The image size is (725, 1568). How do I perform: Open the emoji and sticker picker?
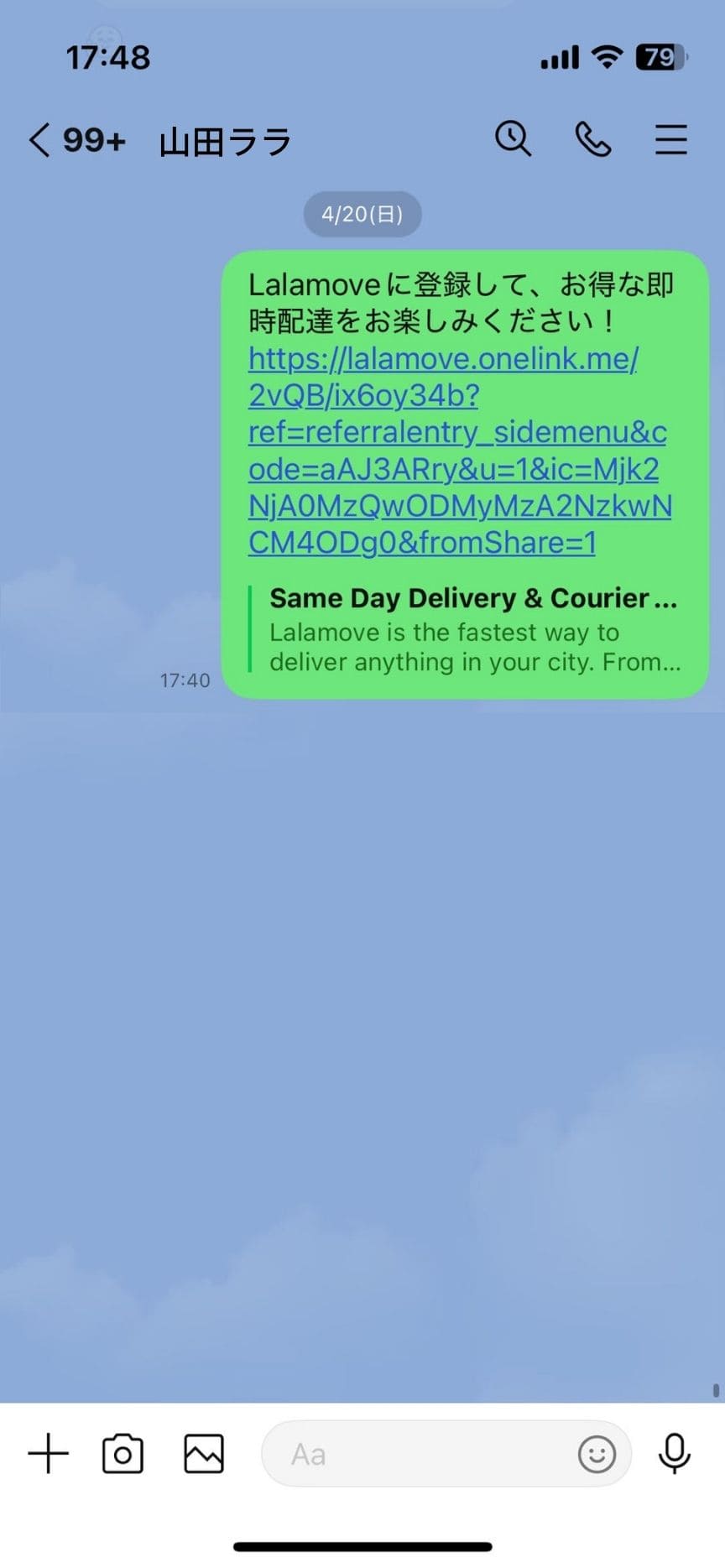pos(597,1453)
